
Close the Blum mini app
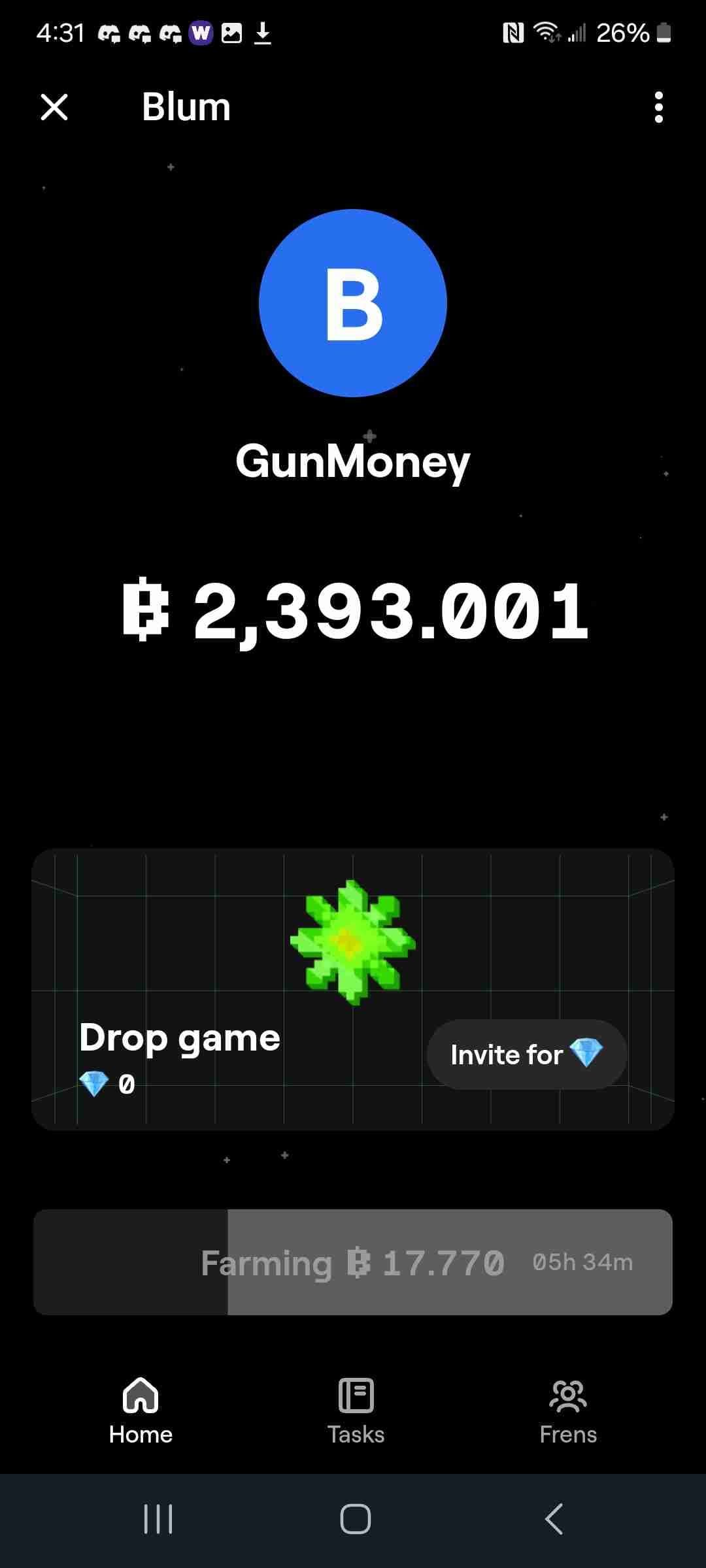click(x=54, y=106)
